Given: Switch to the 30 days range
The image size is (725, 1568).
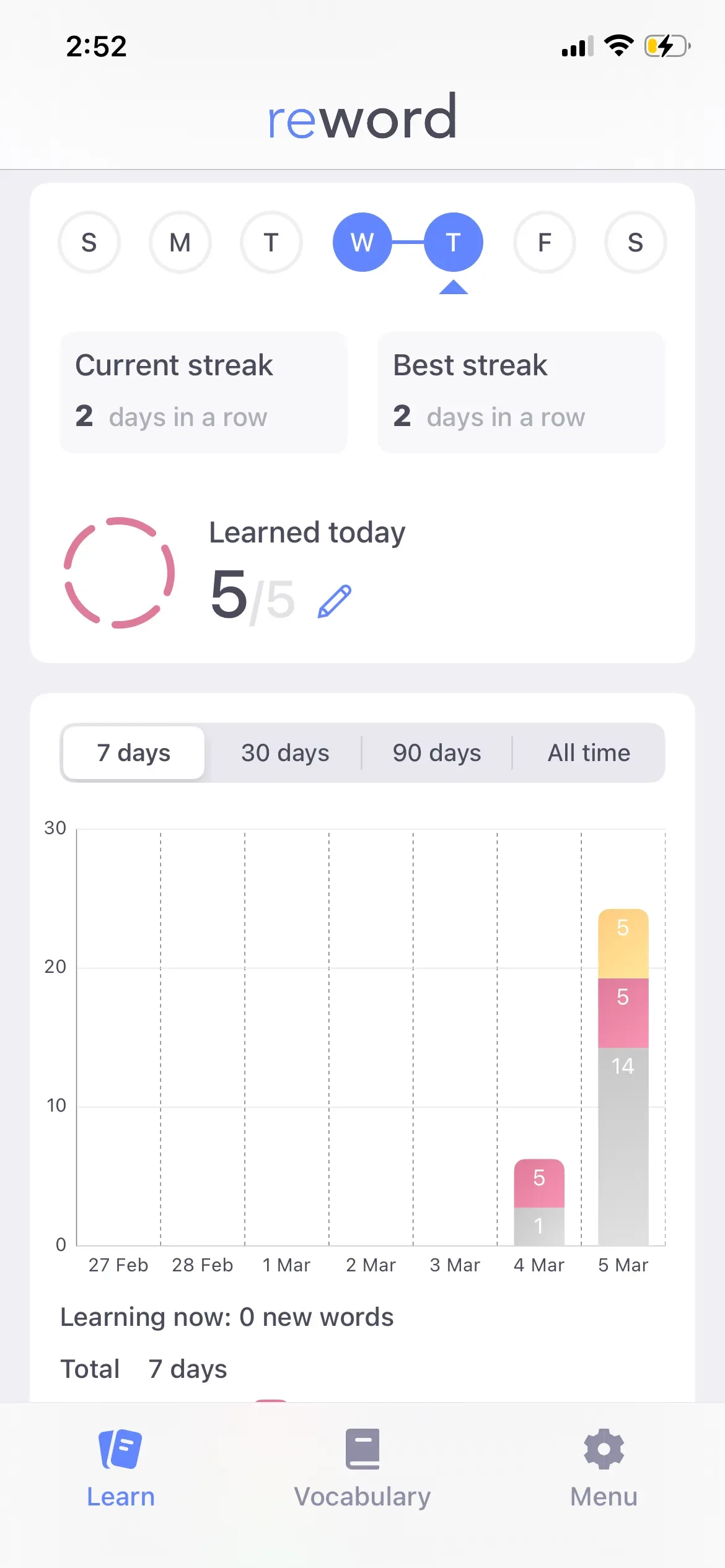Looking at the screenshot, I should [285, 753].
